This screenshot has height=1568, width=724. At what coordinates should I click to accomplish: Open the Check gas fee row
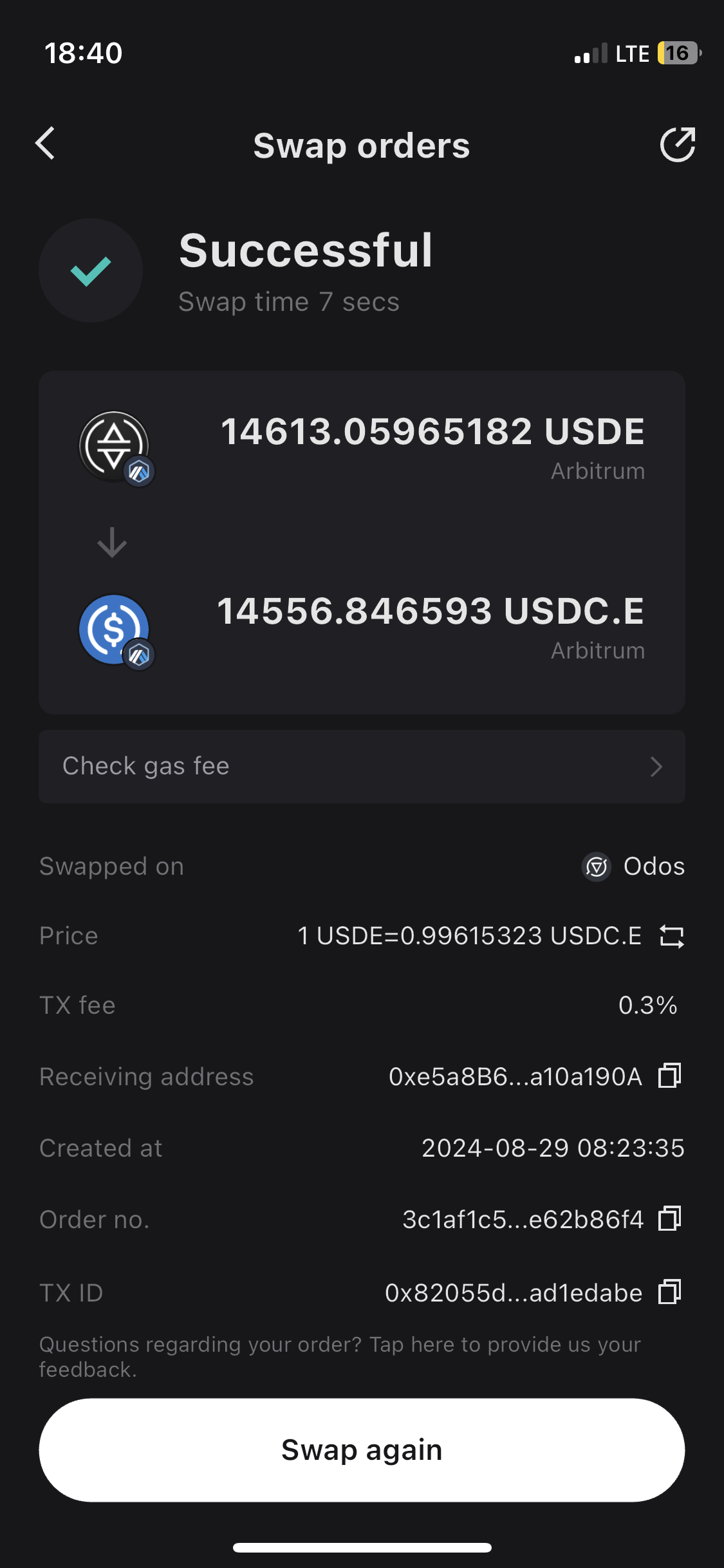[362, 766]
